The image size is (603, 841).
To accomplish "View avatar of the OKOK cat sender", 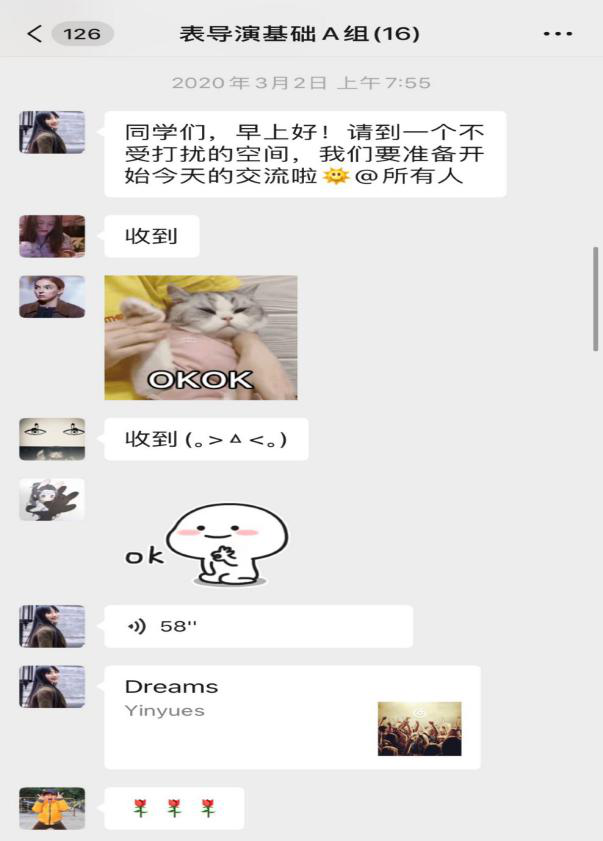I will click(x=52, y=297).
